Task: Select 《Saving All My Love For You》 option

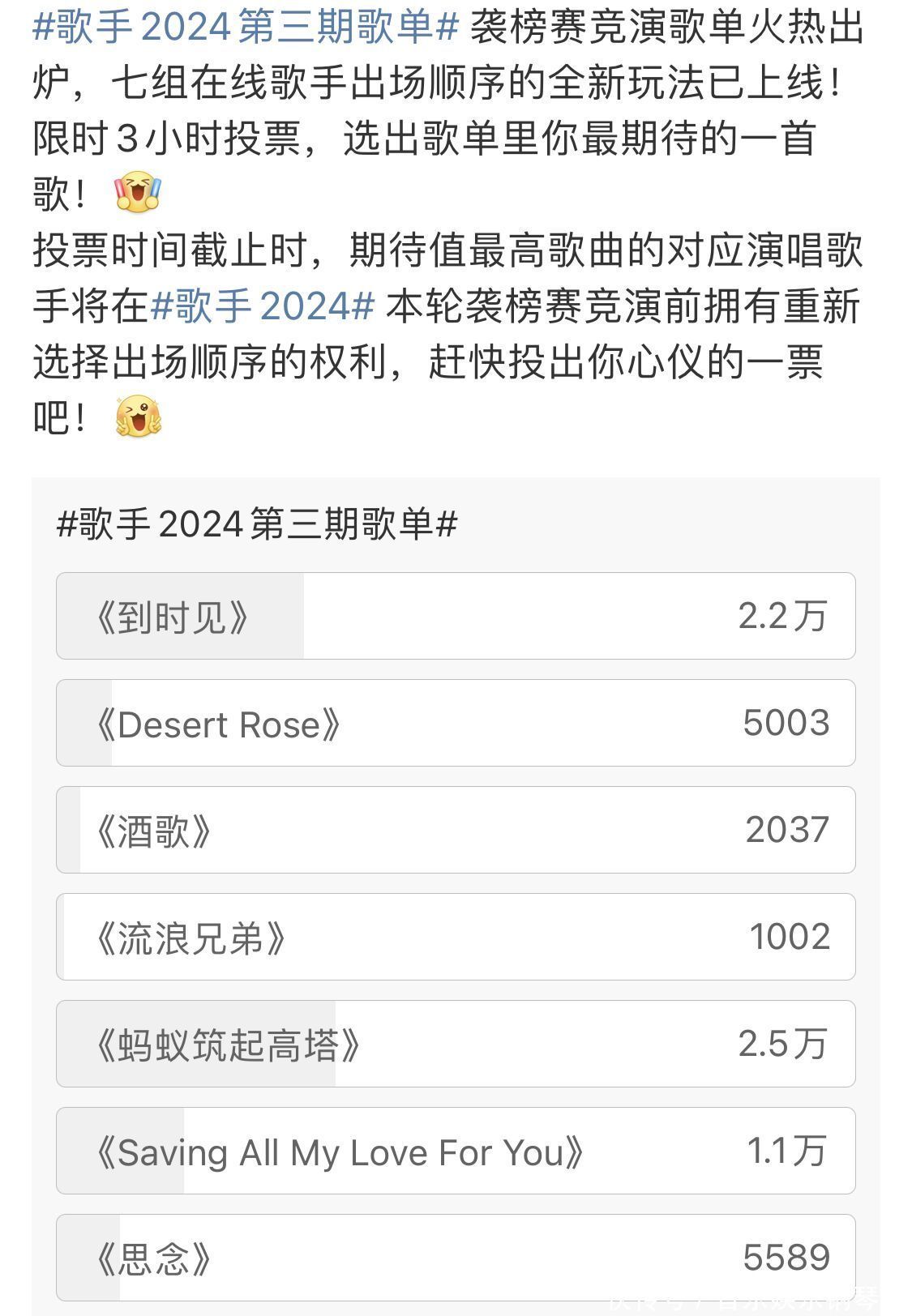Action: point(455,1151)
